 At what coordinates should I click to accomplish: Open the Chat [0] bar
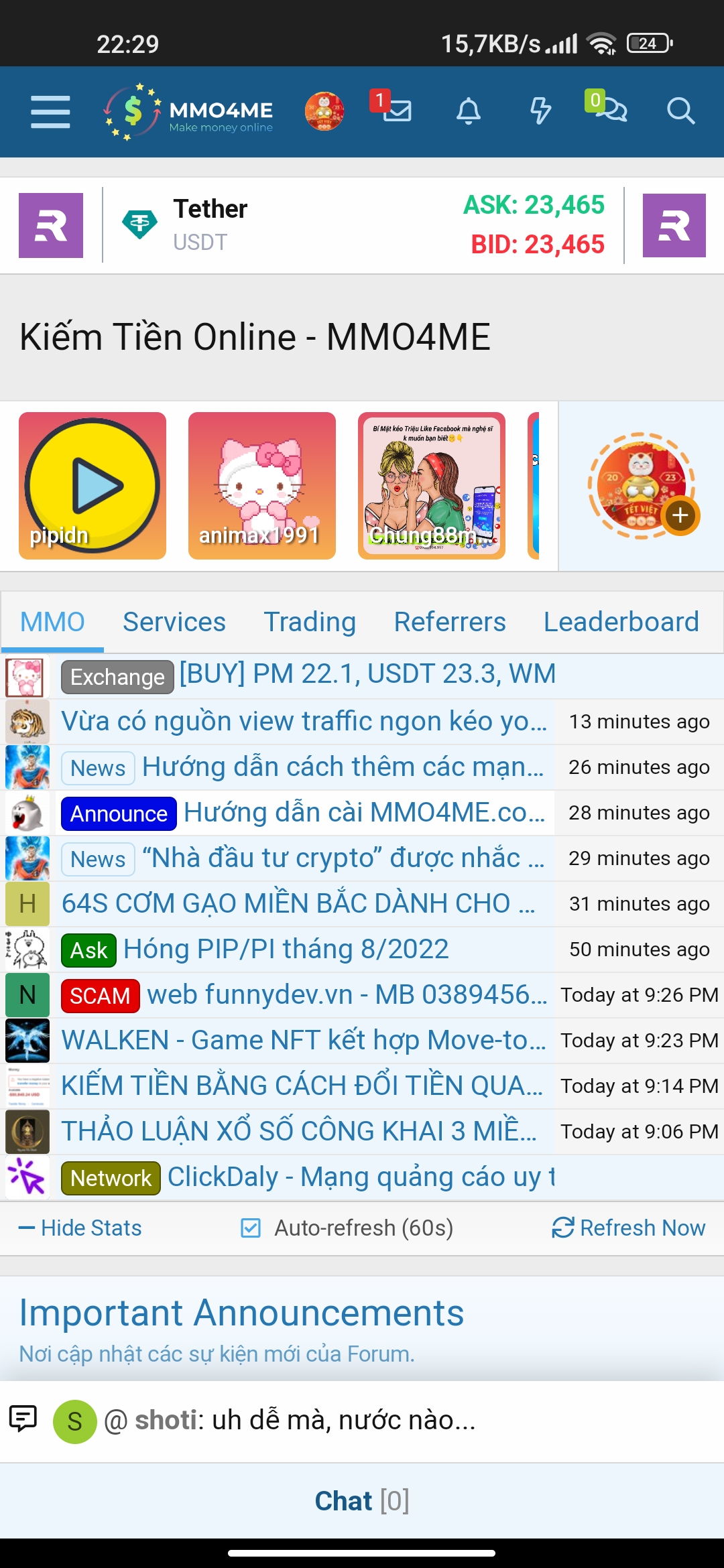362,1501
